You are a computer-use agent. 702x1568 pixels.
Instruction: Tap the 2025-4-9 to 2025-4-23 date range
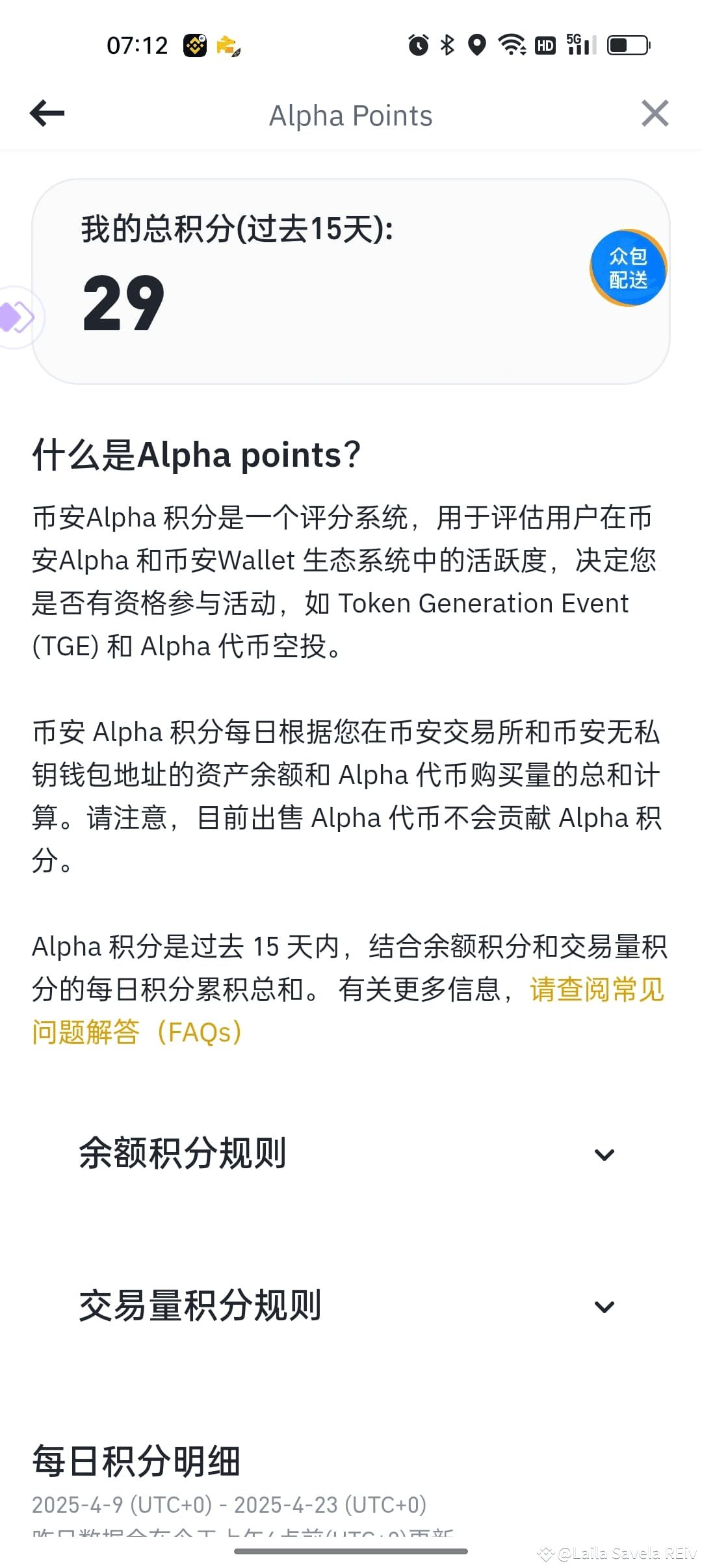[229, 1504]
